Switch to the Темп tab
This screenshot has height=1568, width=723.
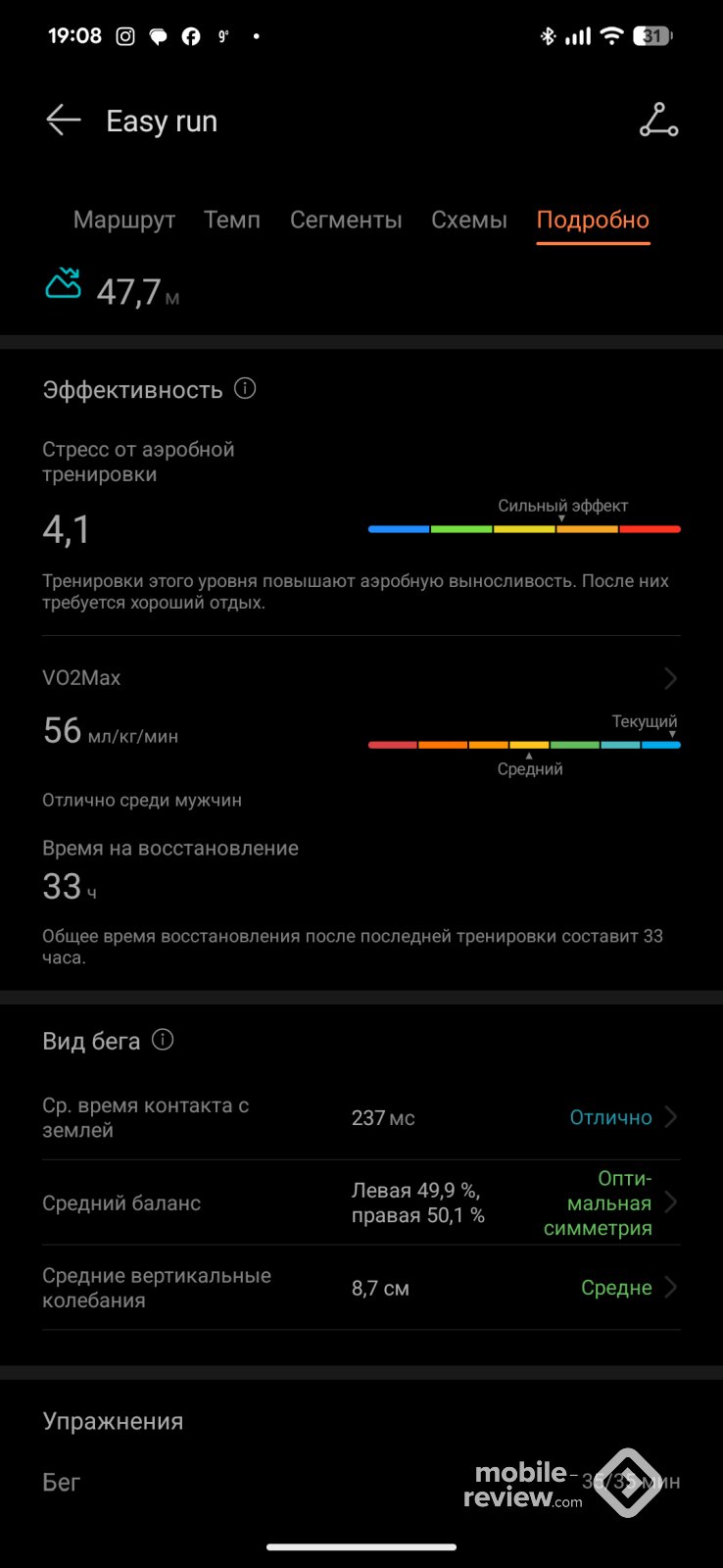[x=232, y=220]
